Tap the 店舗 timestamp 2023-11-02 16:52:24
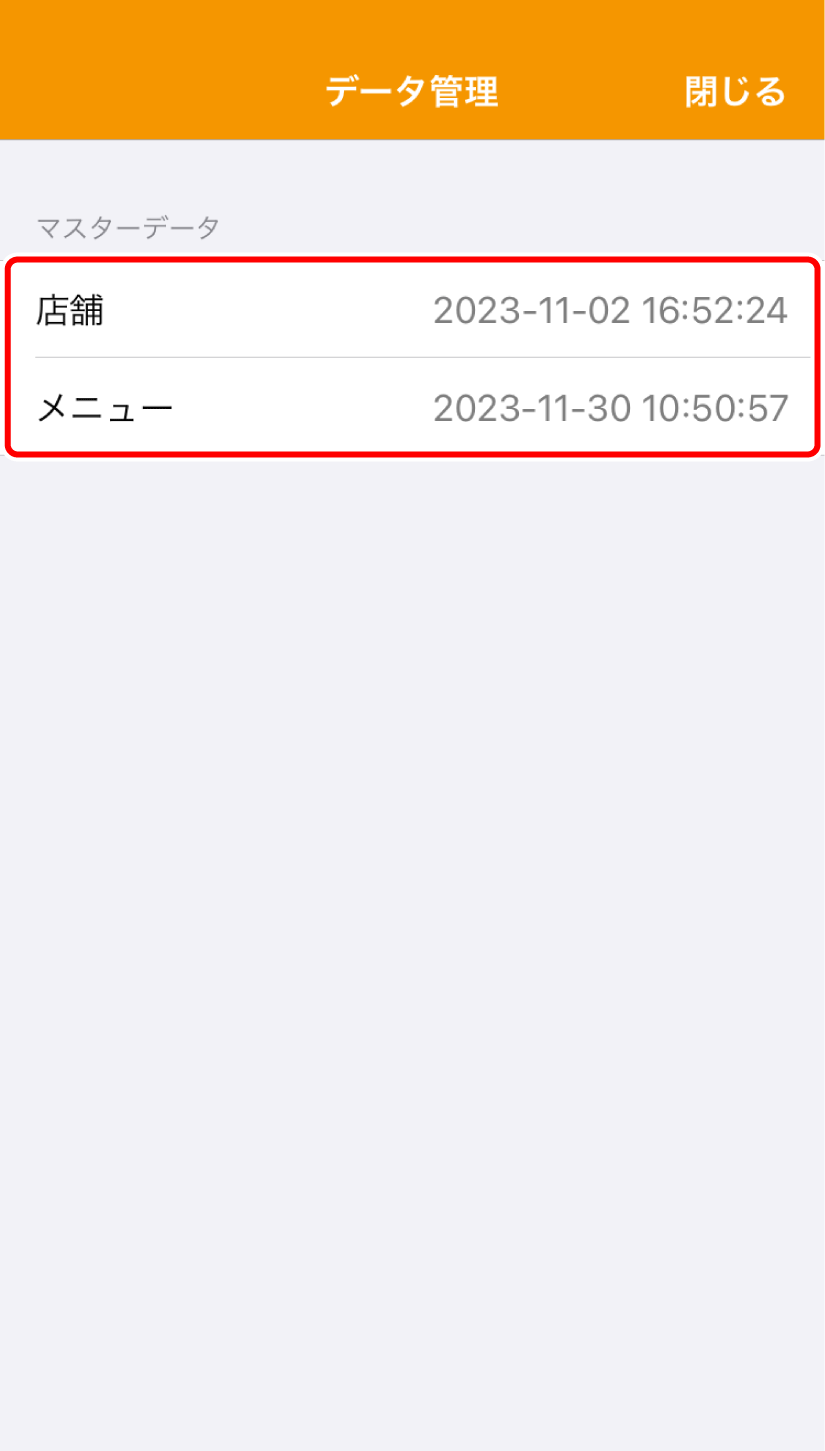 [x=611, y=310]
